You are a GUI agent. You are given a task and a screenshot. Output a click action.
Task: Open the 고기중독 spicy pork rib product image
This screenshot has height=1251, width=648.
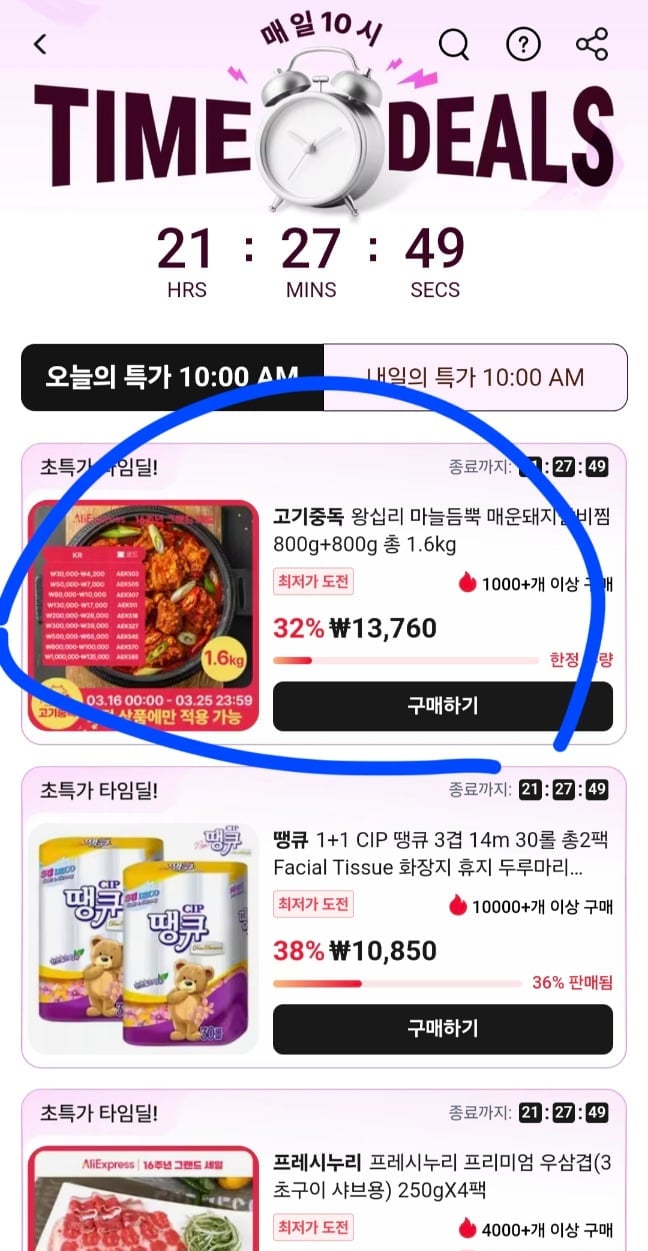(x=144, y=615)
